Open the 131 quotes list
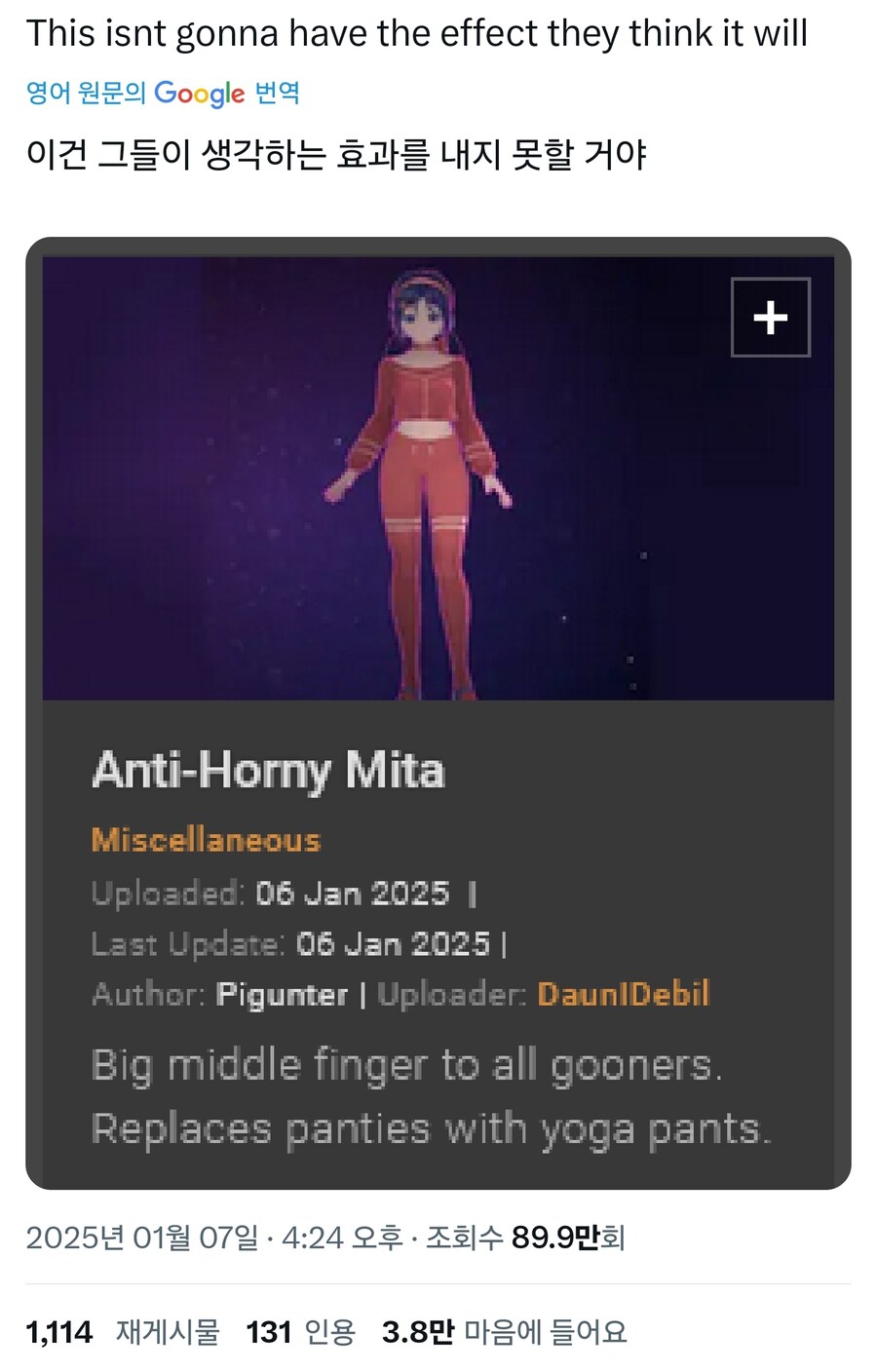The image size is (877, 1372). (x=300, y=1332)
